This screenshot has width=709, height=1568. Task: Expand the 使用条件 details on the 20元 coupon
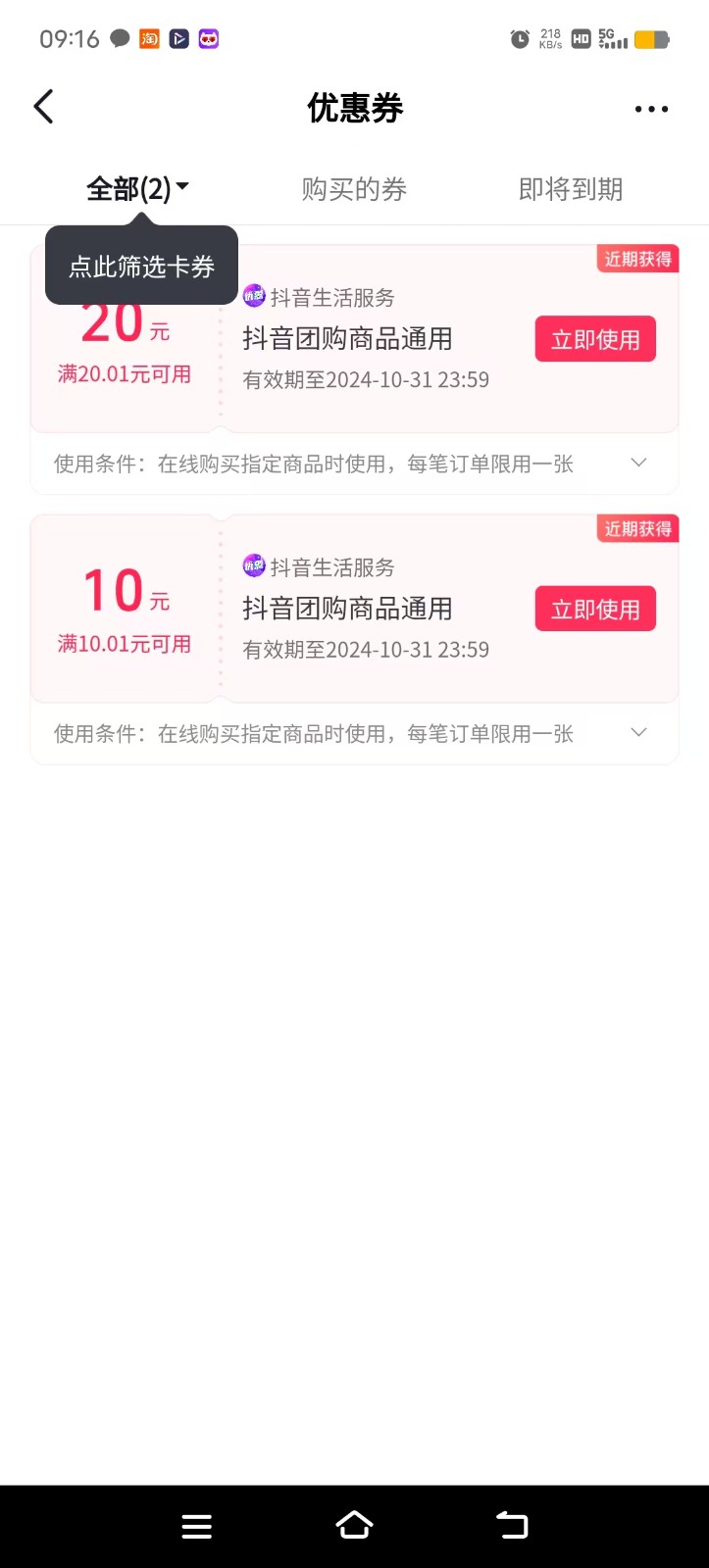click(x=638, y=462)
